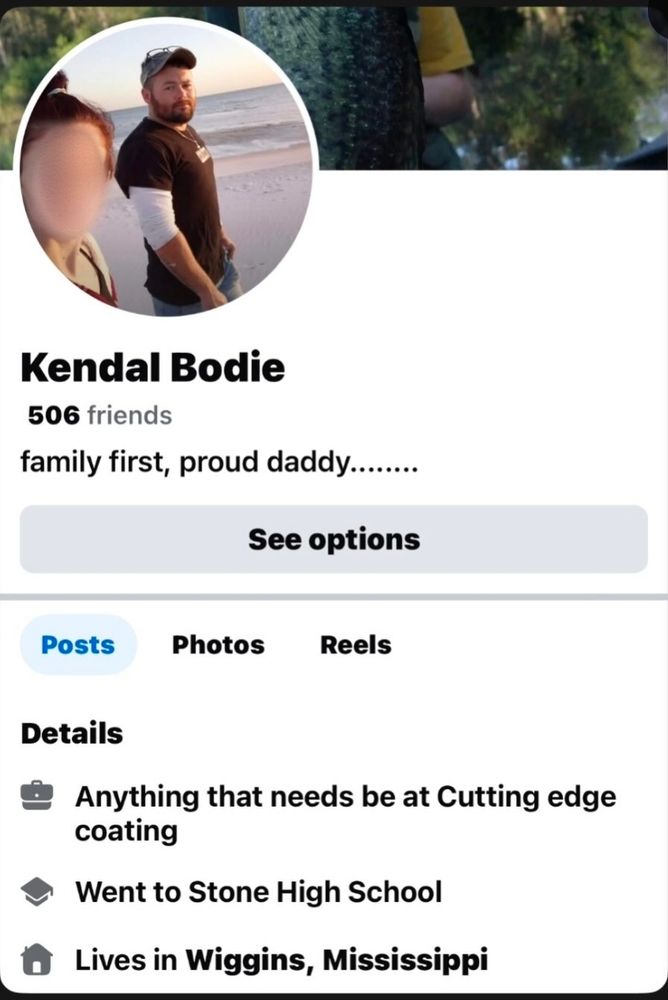Open the cover photo
668x1000 pixels.
(x=491, y=88)
